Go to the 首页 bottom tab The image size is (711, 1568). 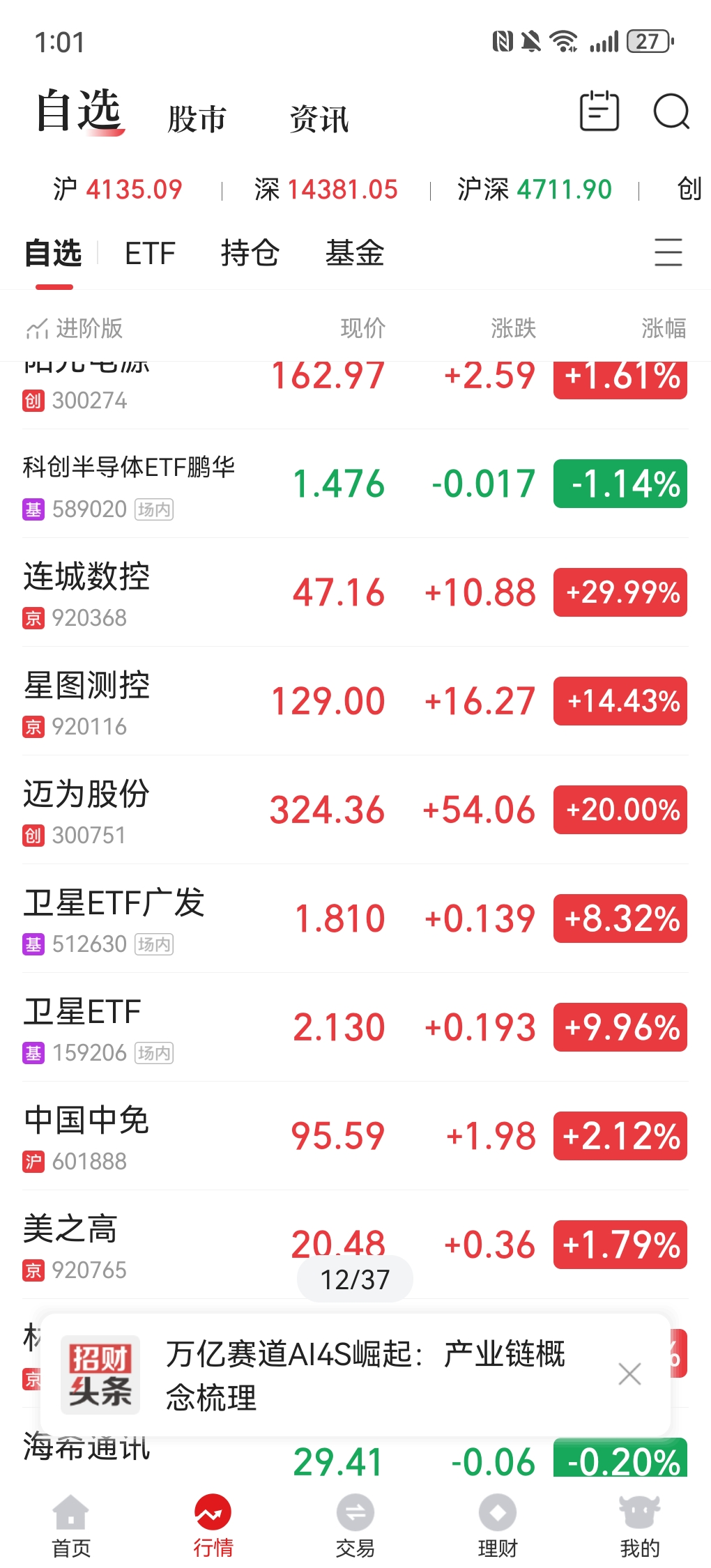[71, 1526]
